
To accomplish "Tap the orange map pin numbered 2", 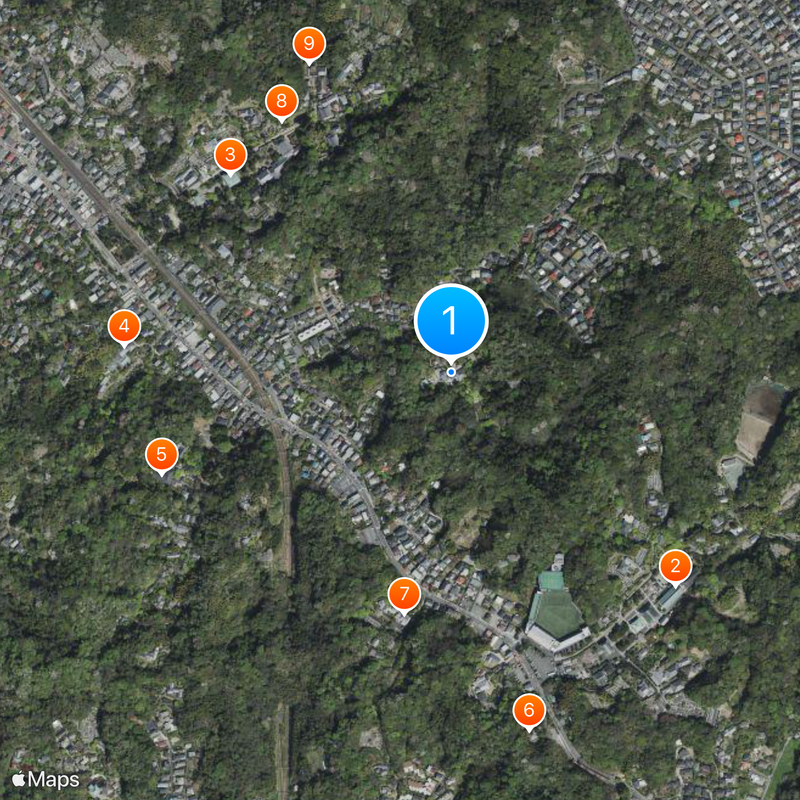I will [x=675, y=567].
